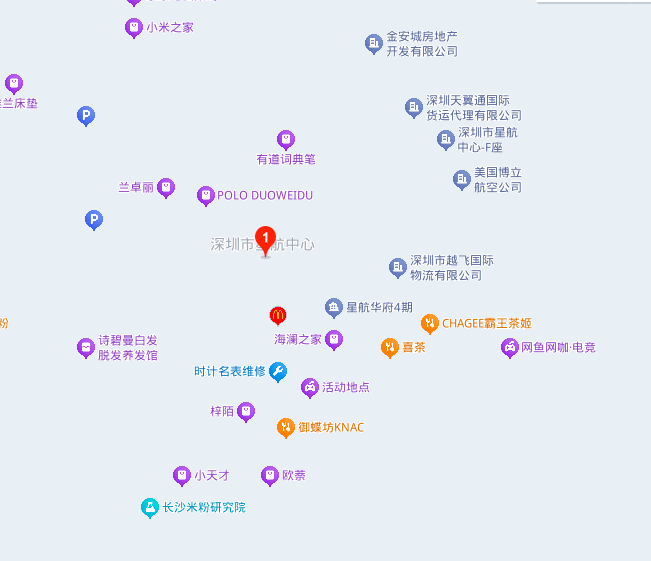Open the 欧萘 shop marker
Screen dimensions: 651x561
(270, 475)
